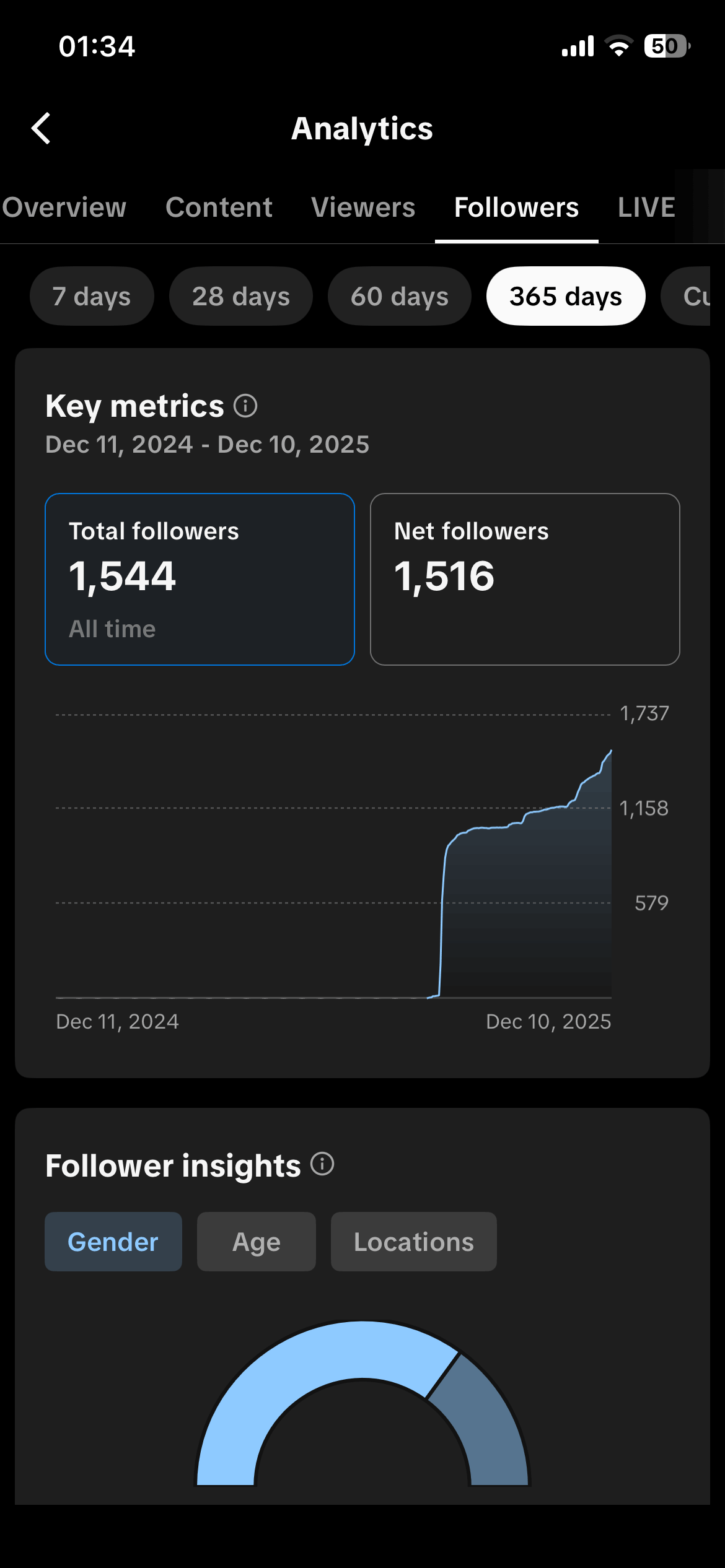Switch follower insights to Age
Viewport: 725px width, 1568px height.
point(256,1242)
